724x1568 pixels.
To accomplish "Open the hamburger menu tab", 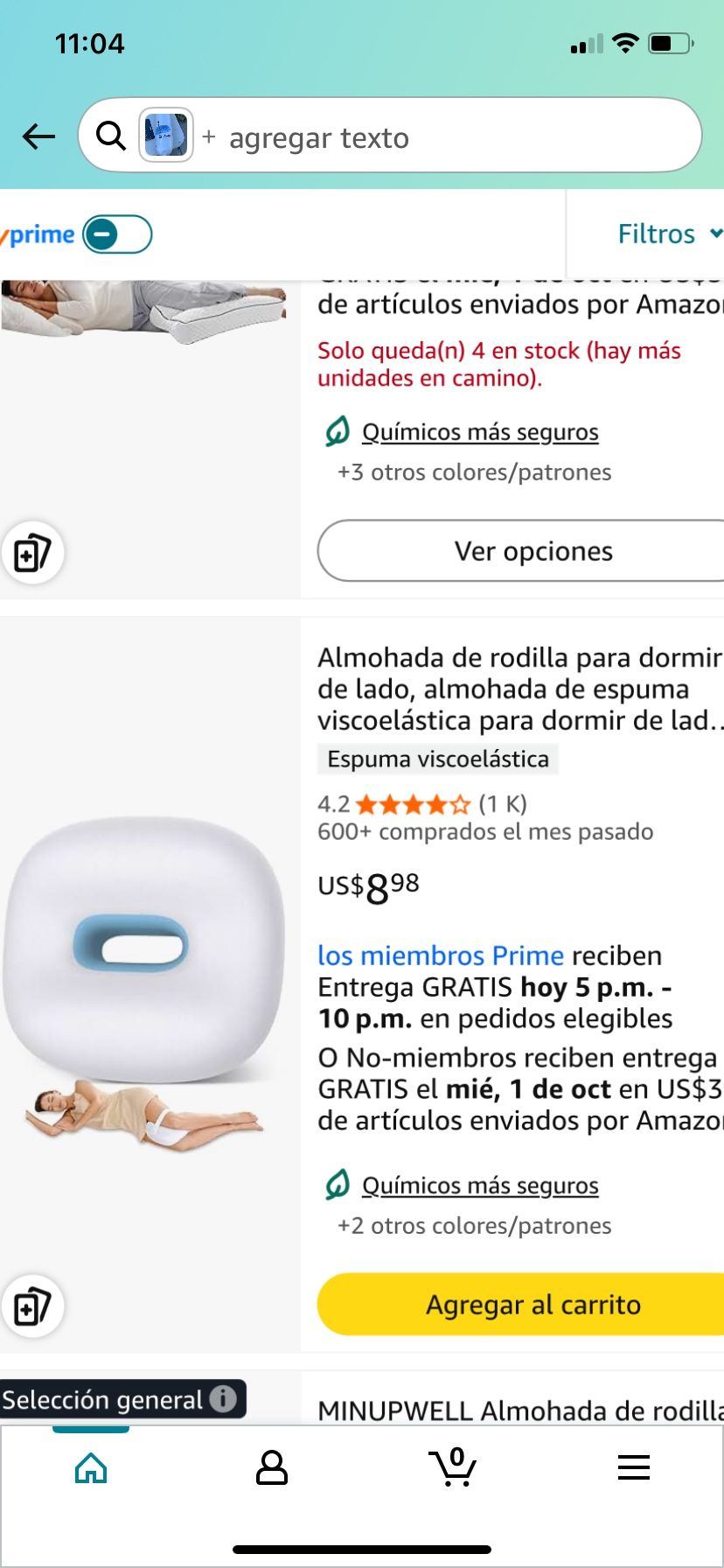I will pos(633,1467).
